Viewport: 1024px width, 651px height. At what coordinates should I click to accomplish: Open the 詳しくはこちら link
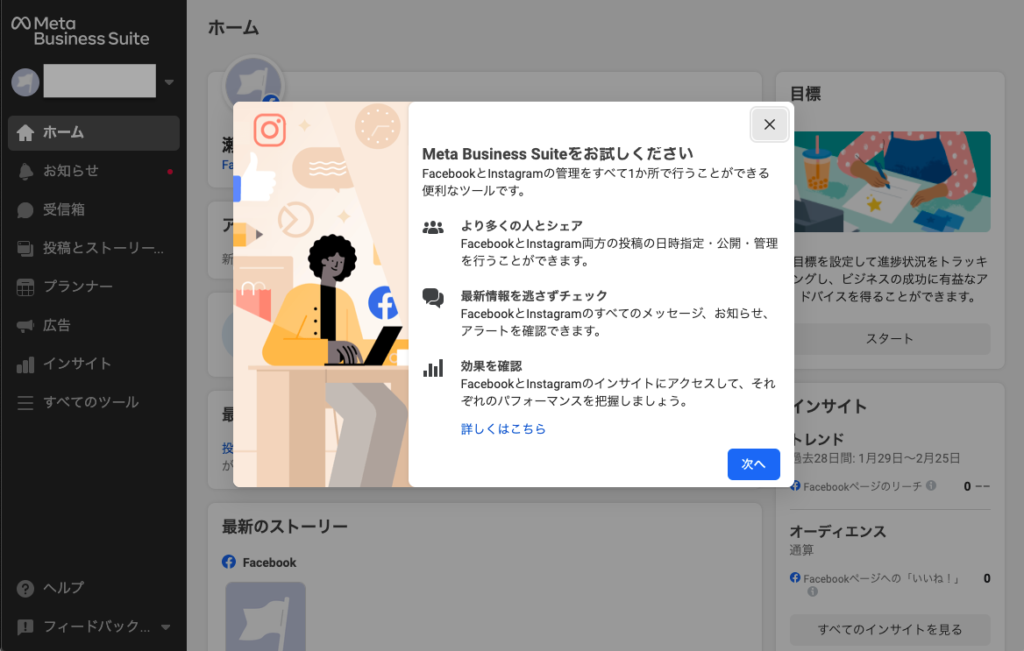[503, 429]
